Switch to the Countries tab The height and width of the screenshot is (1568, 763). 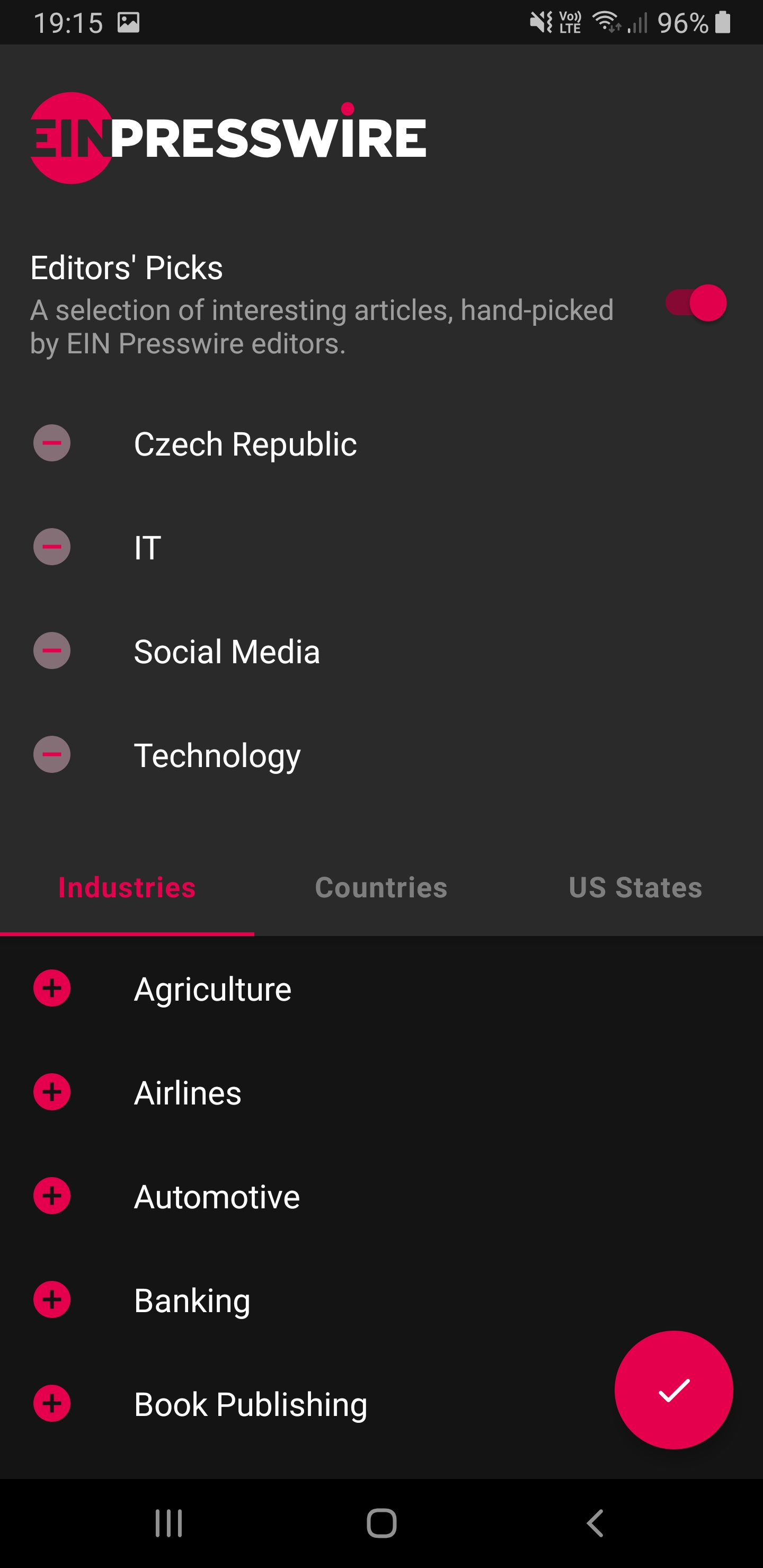pyautogui.click(x=381, y=887)
